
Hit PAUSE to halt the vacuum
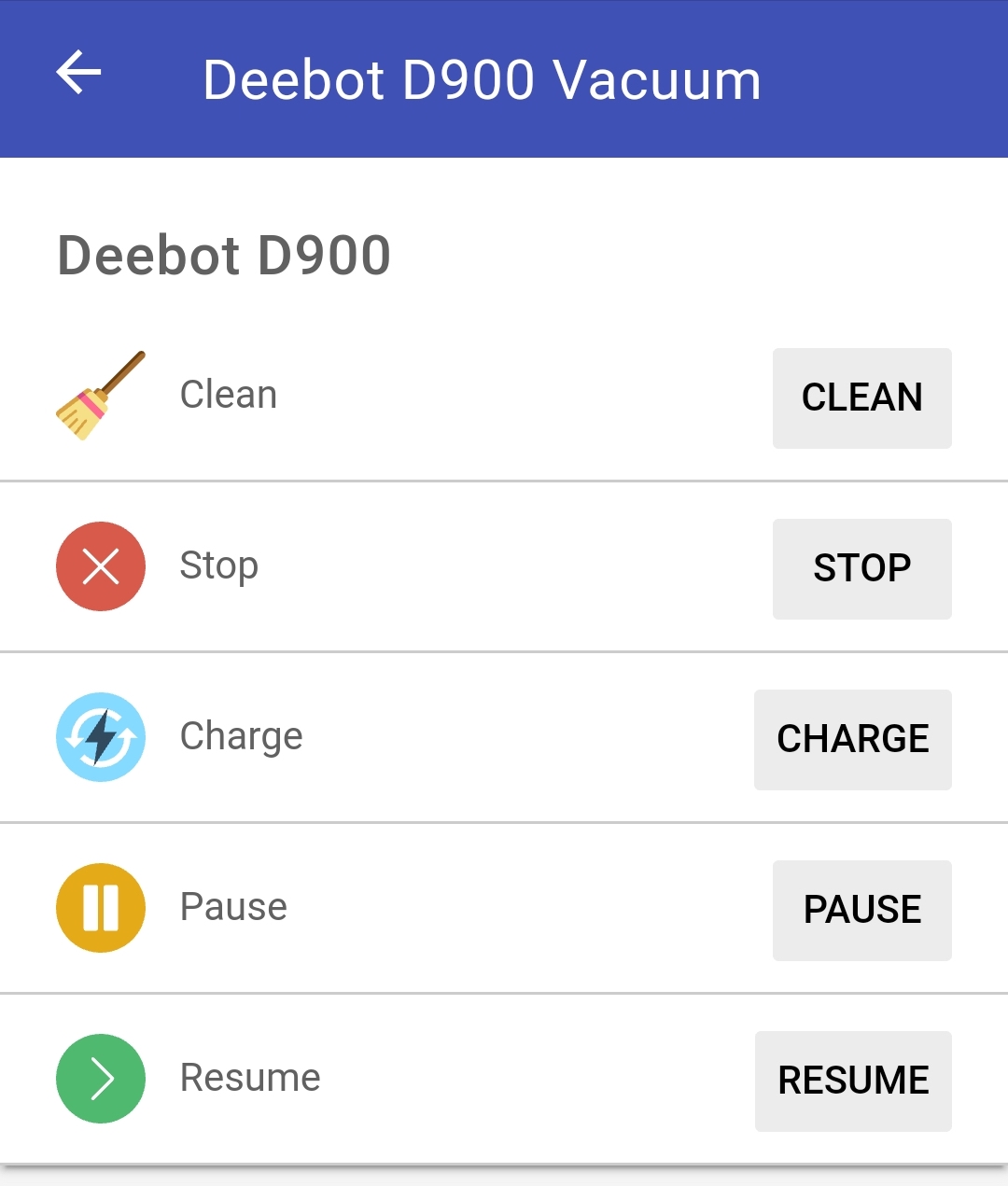click(x=861, y=911)
